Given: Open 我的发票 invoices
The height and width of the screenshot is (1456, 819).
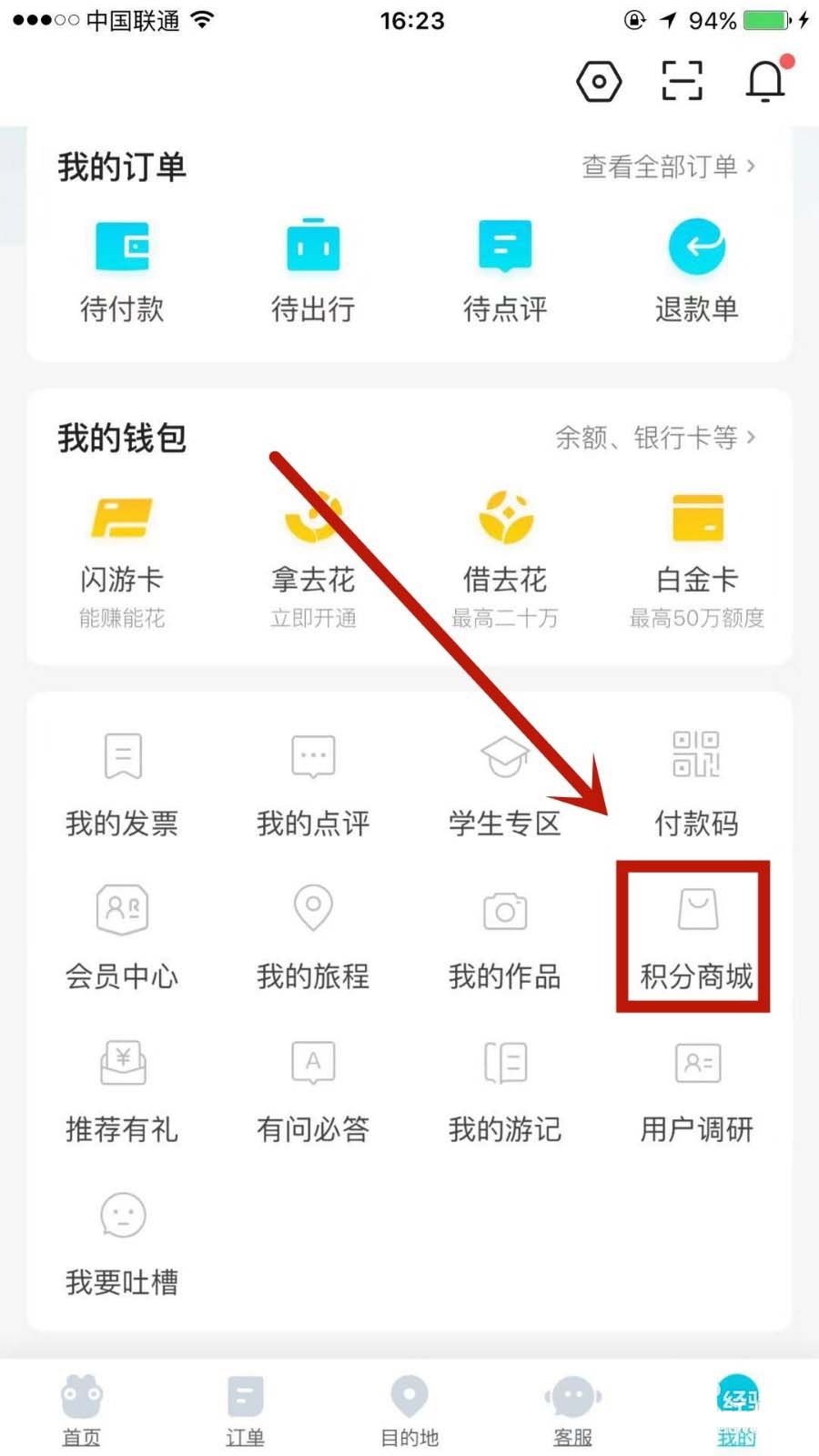Looking at the screenshot, I should click(x=122, y=784).
